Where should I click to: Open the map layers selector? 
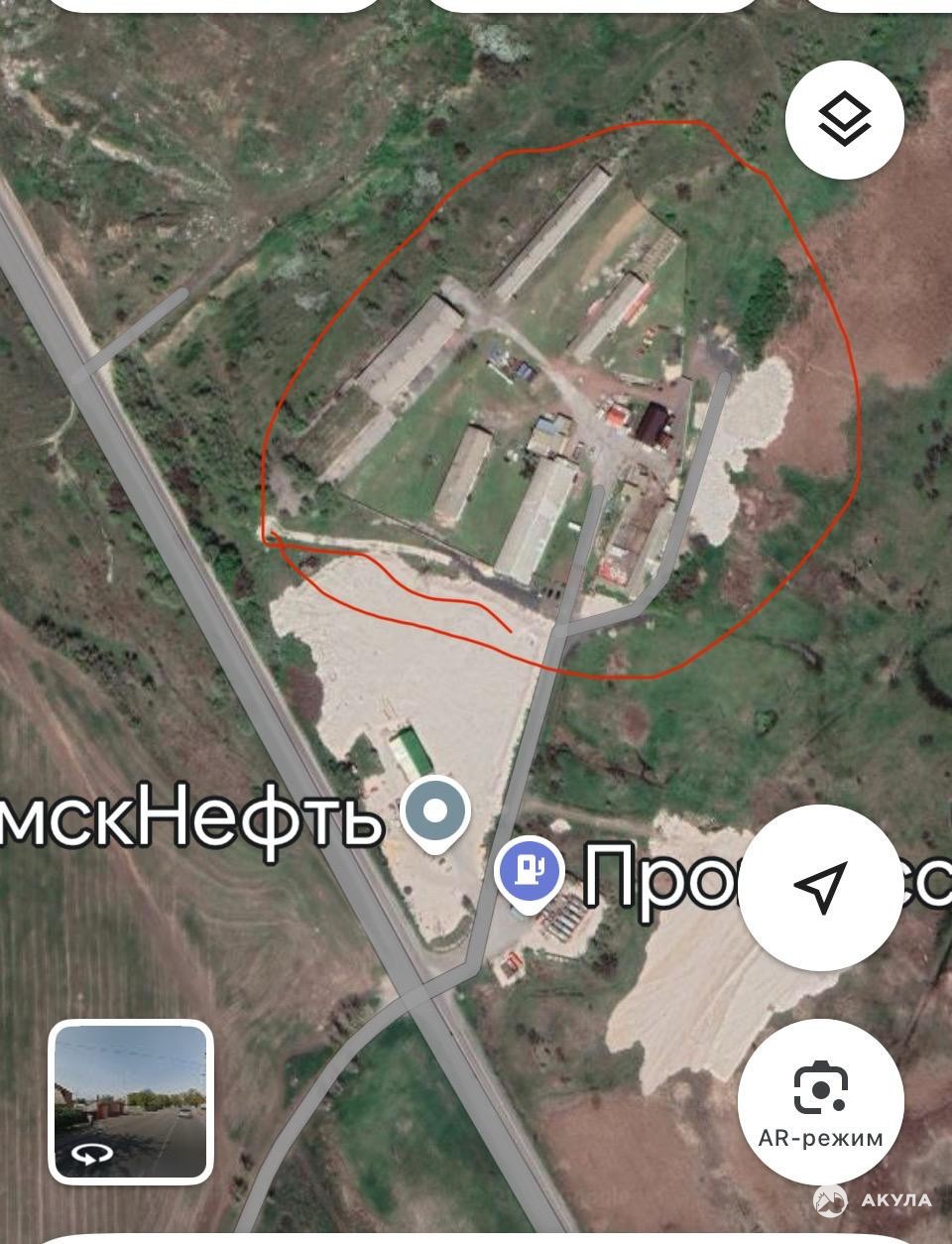[844, 119]
